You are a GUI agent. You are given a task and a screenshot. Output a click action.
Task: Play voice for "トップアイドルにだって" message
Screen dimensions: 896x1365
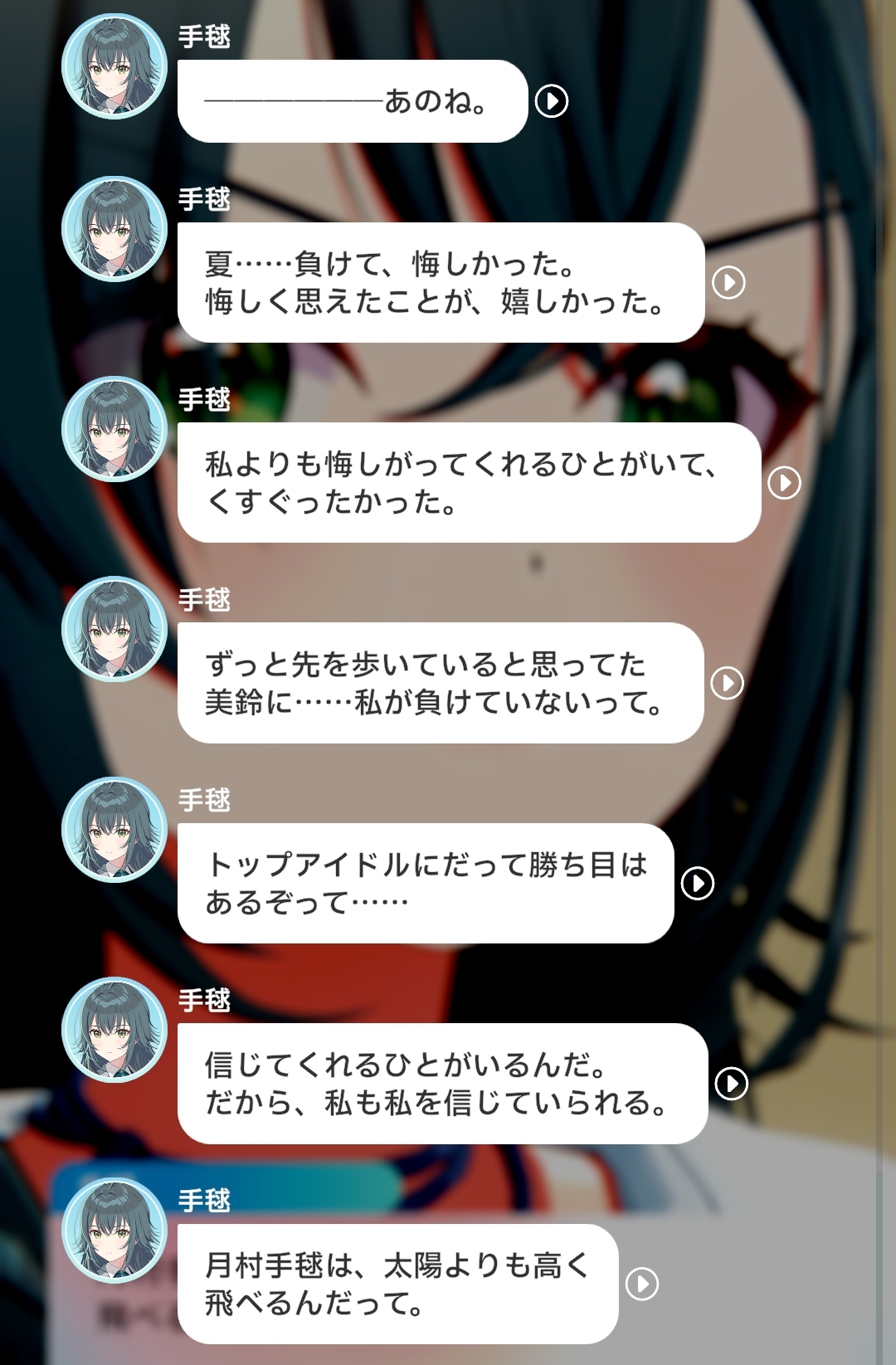click(x=698, y=884)
